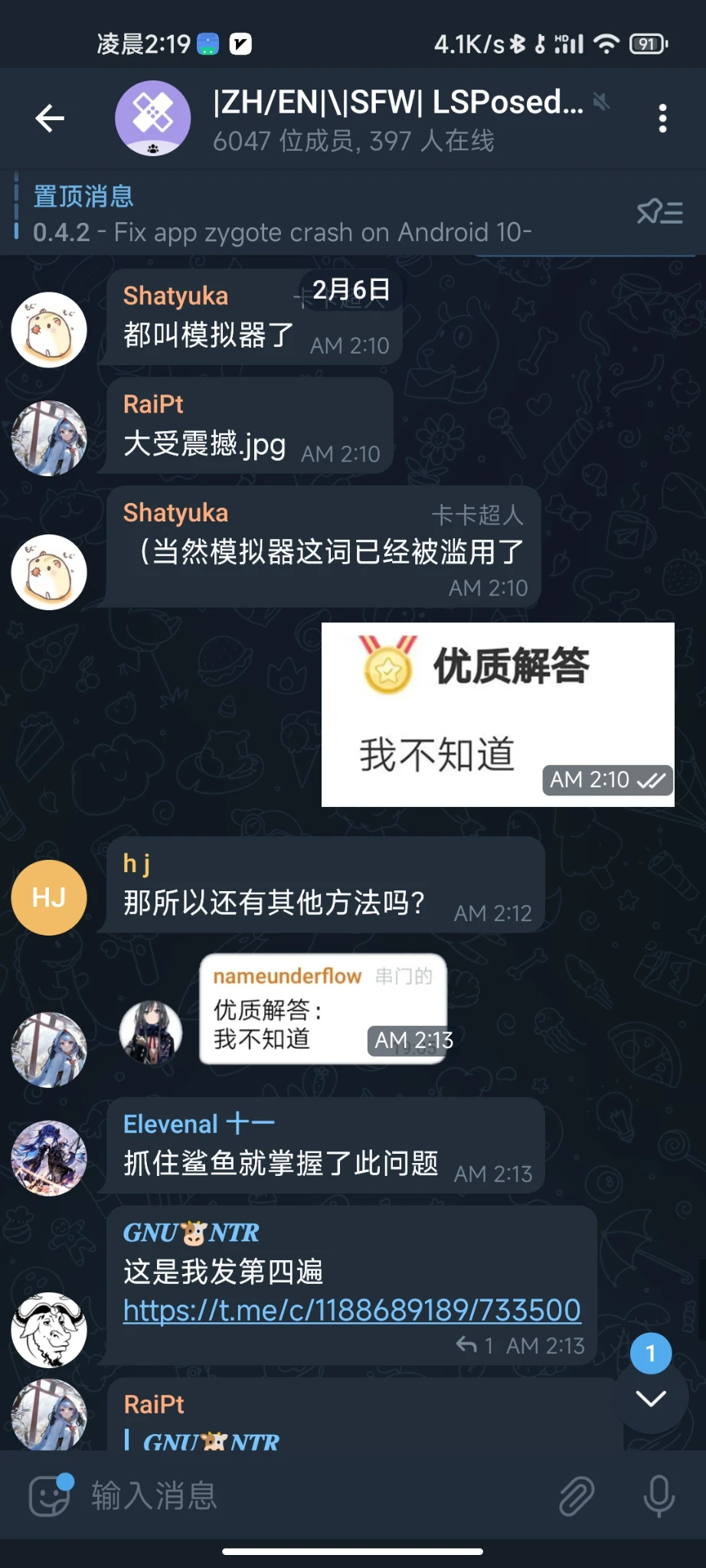Screen dimensions: 706x1568
Task: View replies to GNU NTR's message
Action: pos(476,1345)
